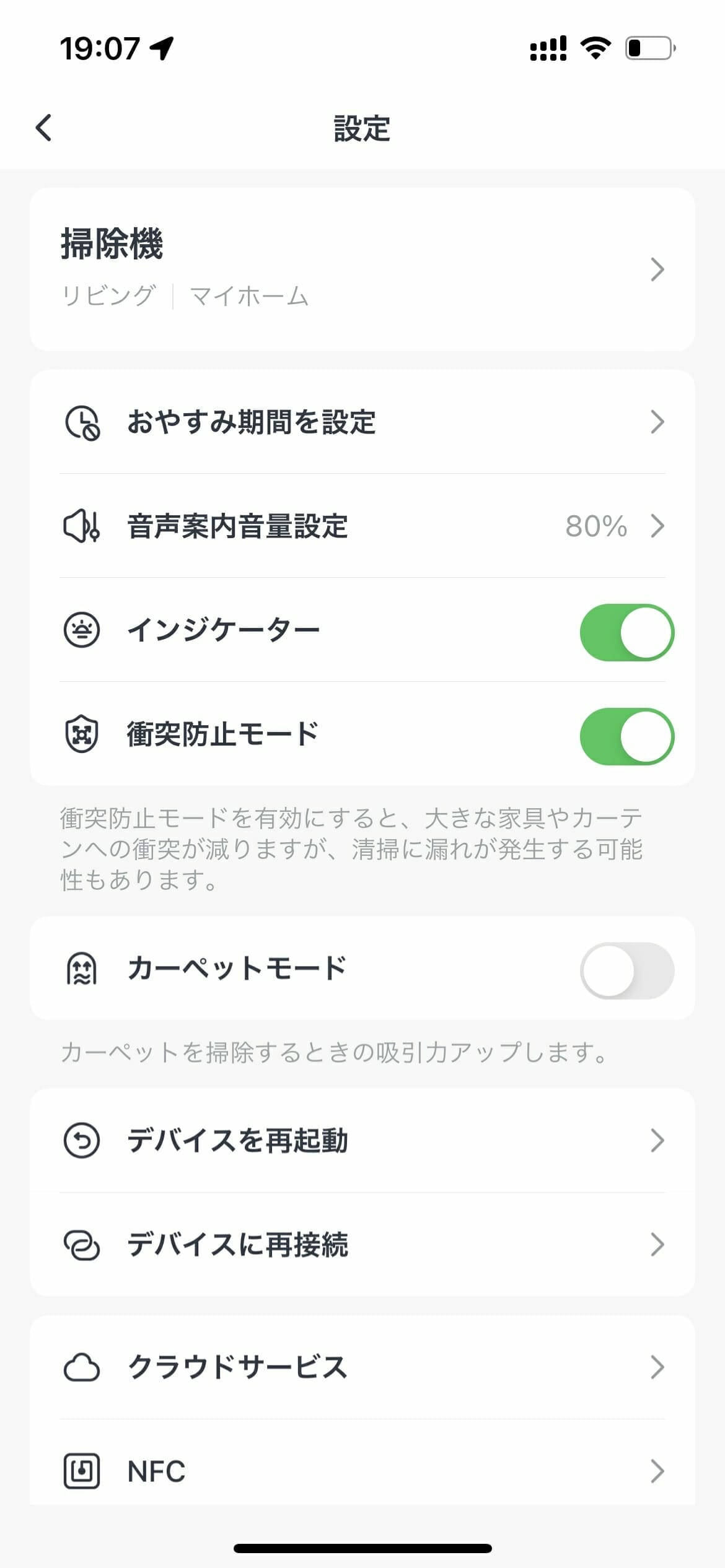Open おやすみ期間を設定

(x=362, y=422)
